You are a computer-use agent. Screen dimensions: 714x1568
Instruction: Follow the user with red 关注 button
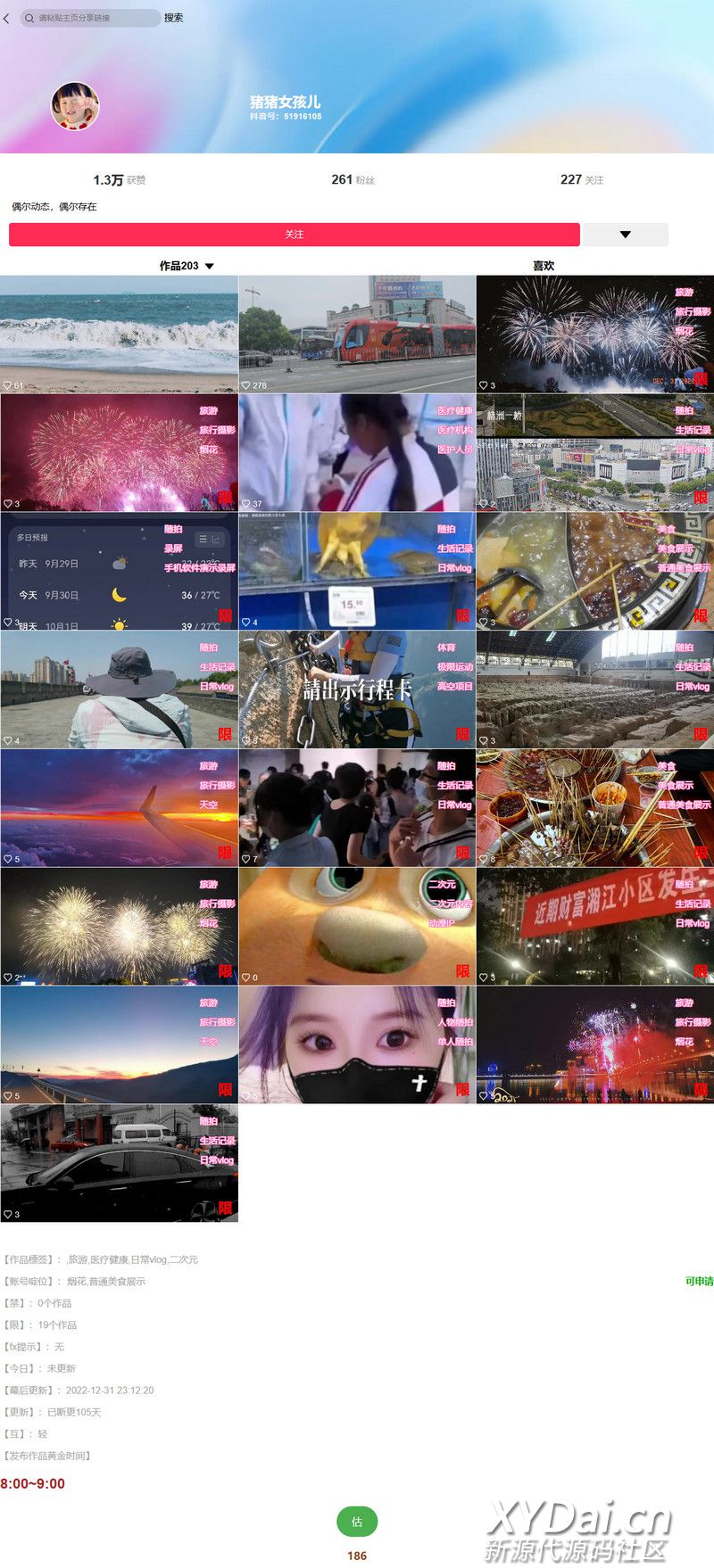[295, 235]
